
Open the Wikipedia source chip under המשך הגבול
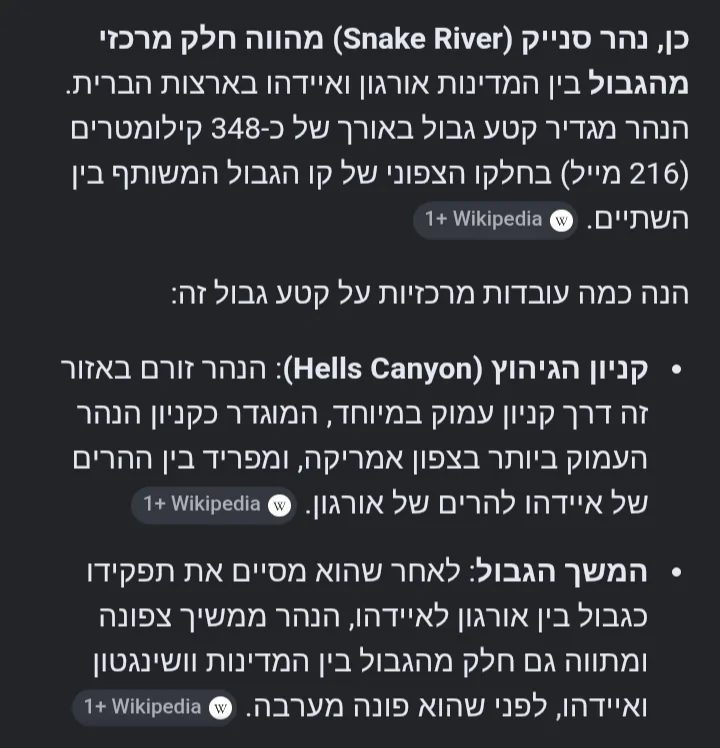[155, 707]
